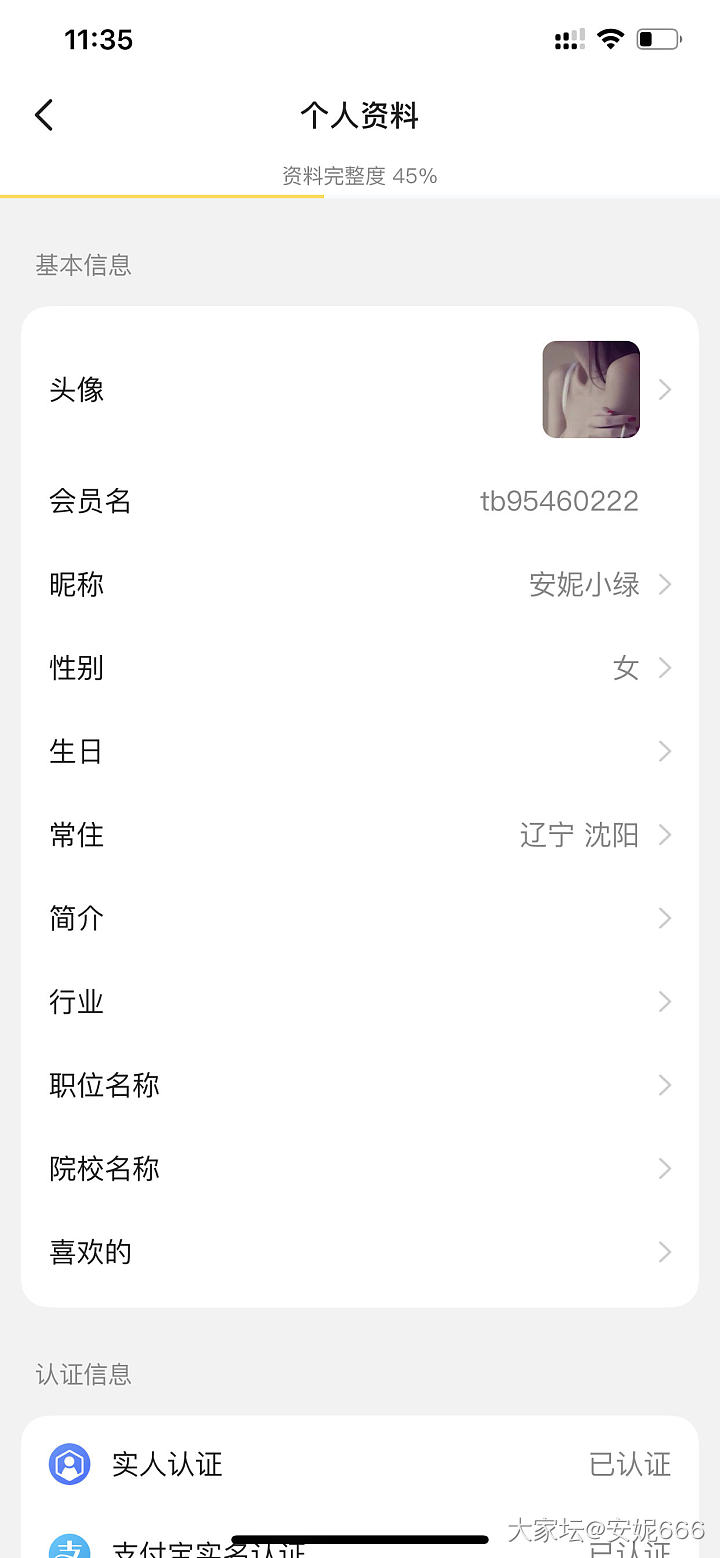The width and height of the screenshot is (720, 1558).
Task: Open the 简介 bio row
Action: [x=360, y=918]
